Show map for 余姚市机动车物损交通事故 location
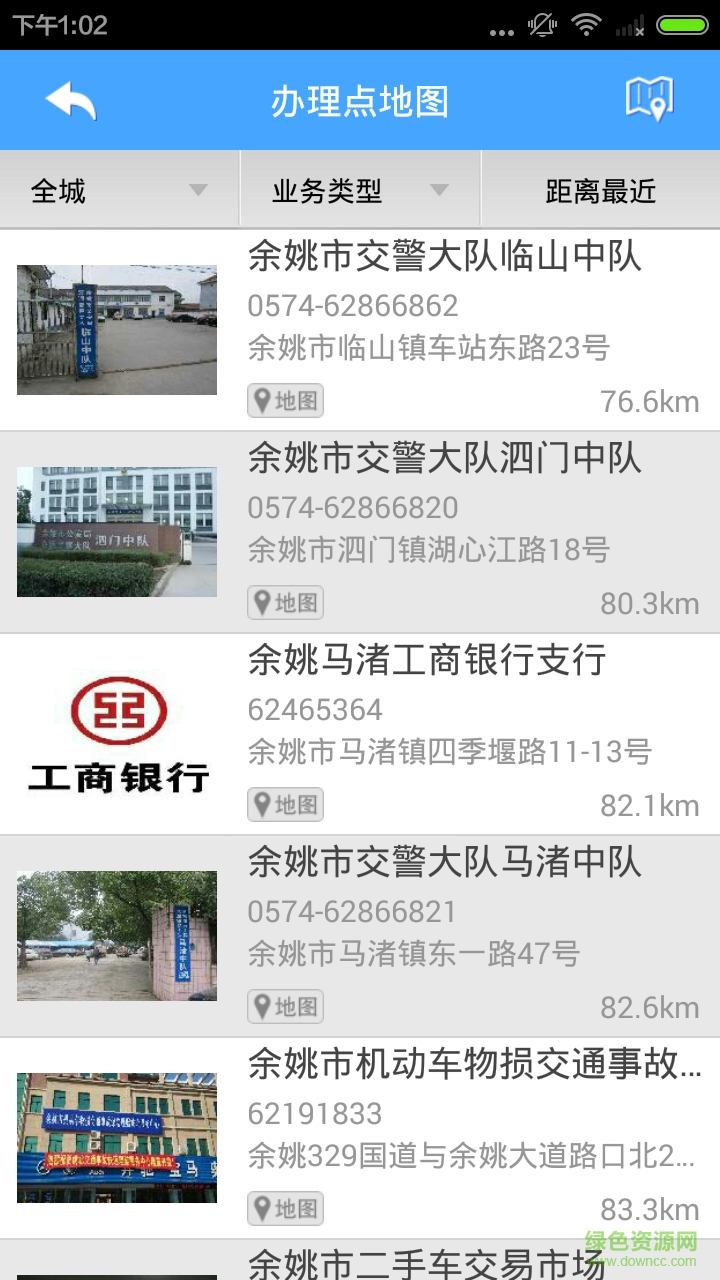 click(286, 1209)
